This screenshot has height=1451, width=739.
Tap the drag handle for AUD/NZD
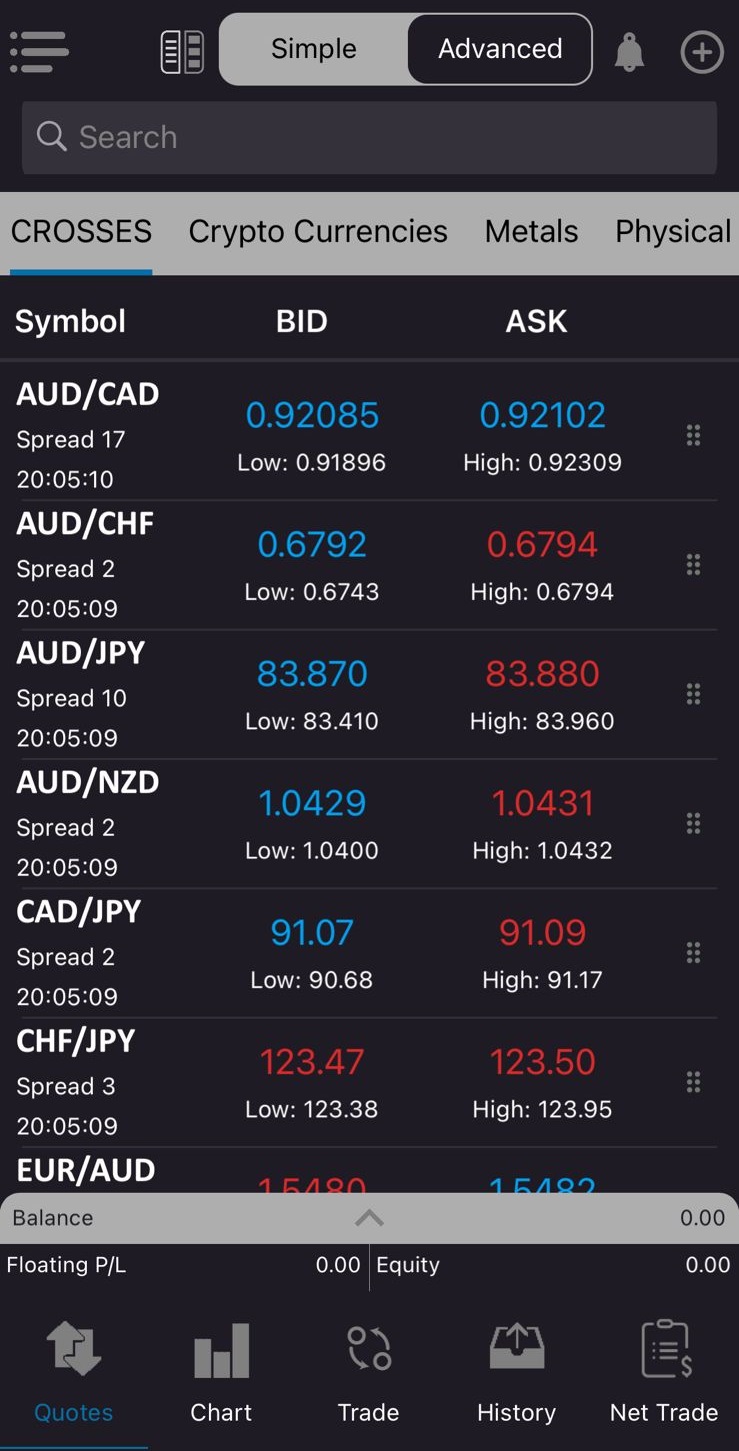tap(693, 824)
